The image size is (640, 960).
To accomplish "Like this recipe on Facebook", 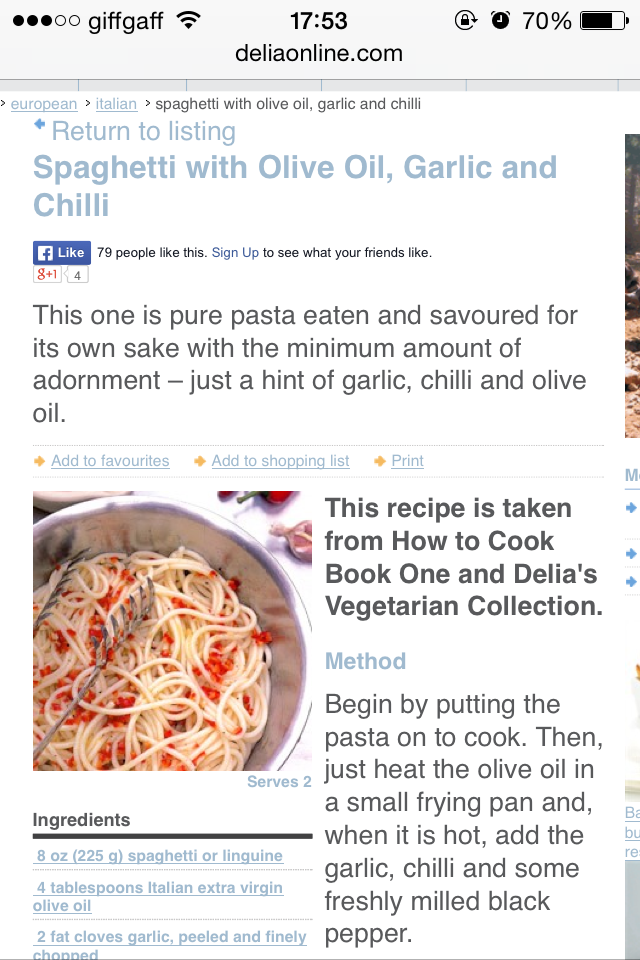I will click(x=62, y=253).
